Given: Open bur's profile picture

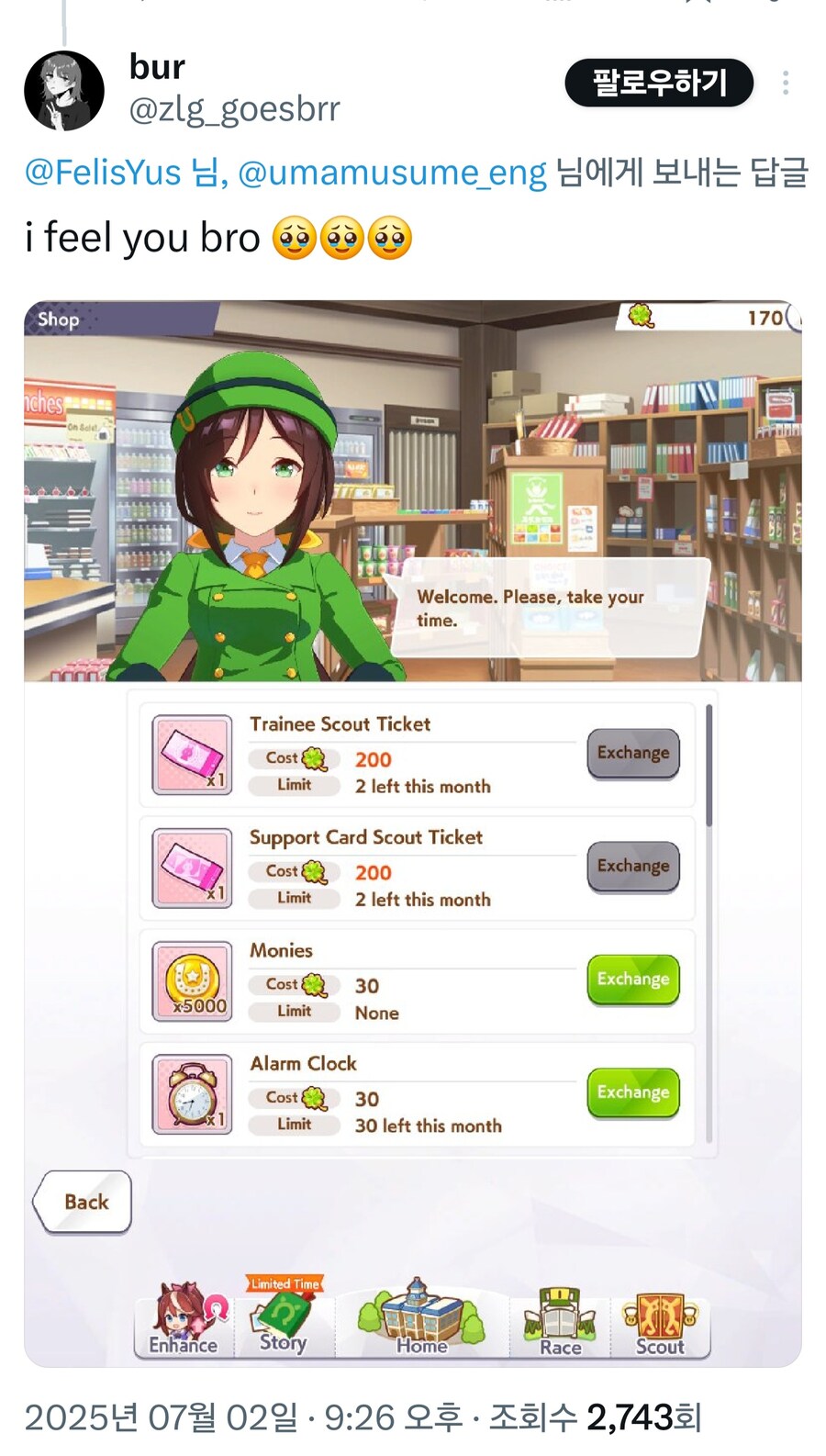Looking at the screenshot, I should click(x=63, y=91).
